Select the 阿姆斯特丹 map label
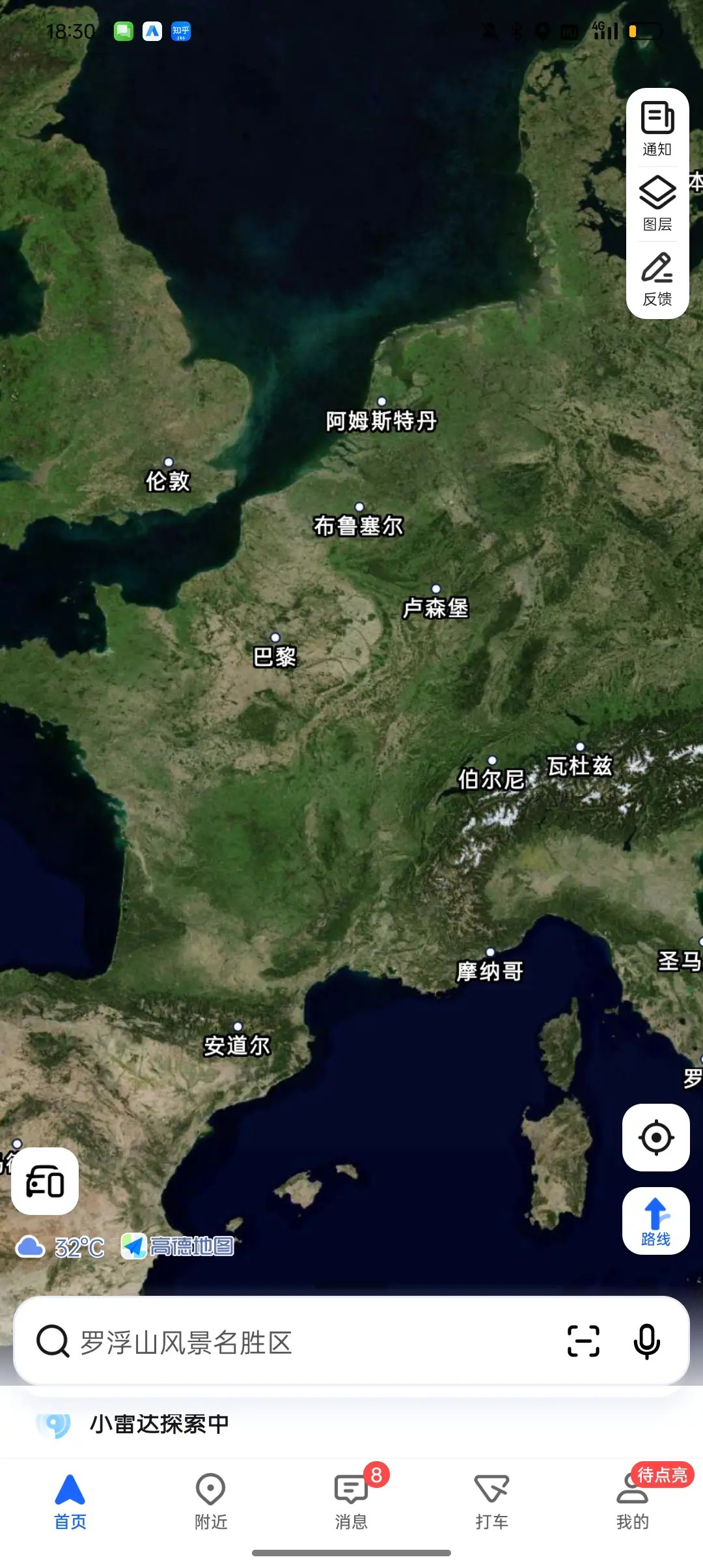Image resolution: width=703 pixels, height=1568 pixels. (x=381, y=420)
